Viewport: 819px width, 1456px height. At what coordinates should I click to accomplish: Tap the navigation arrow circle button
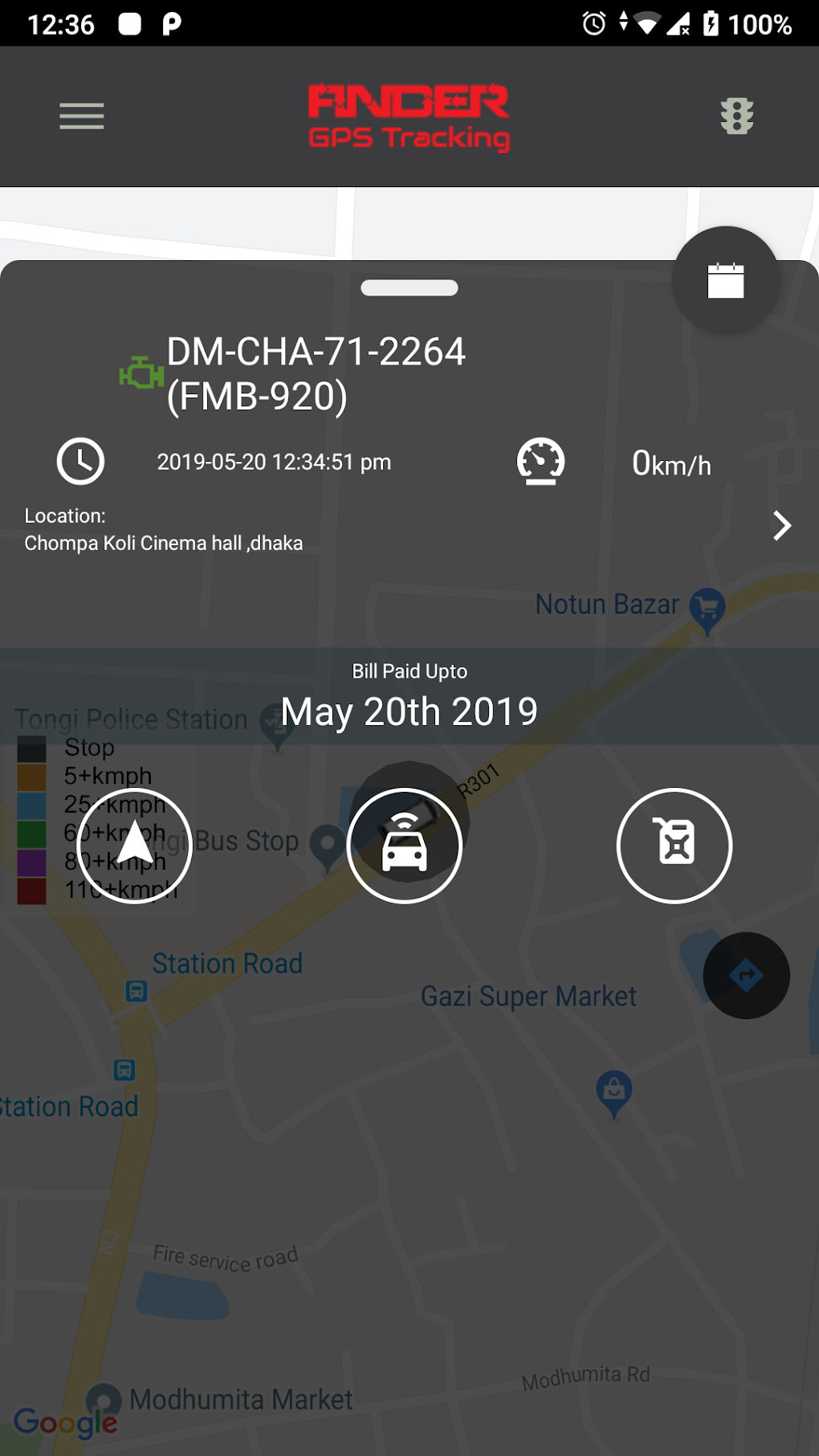134,846
